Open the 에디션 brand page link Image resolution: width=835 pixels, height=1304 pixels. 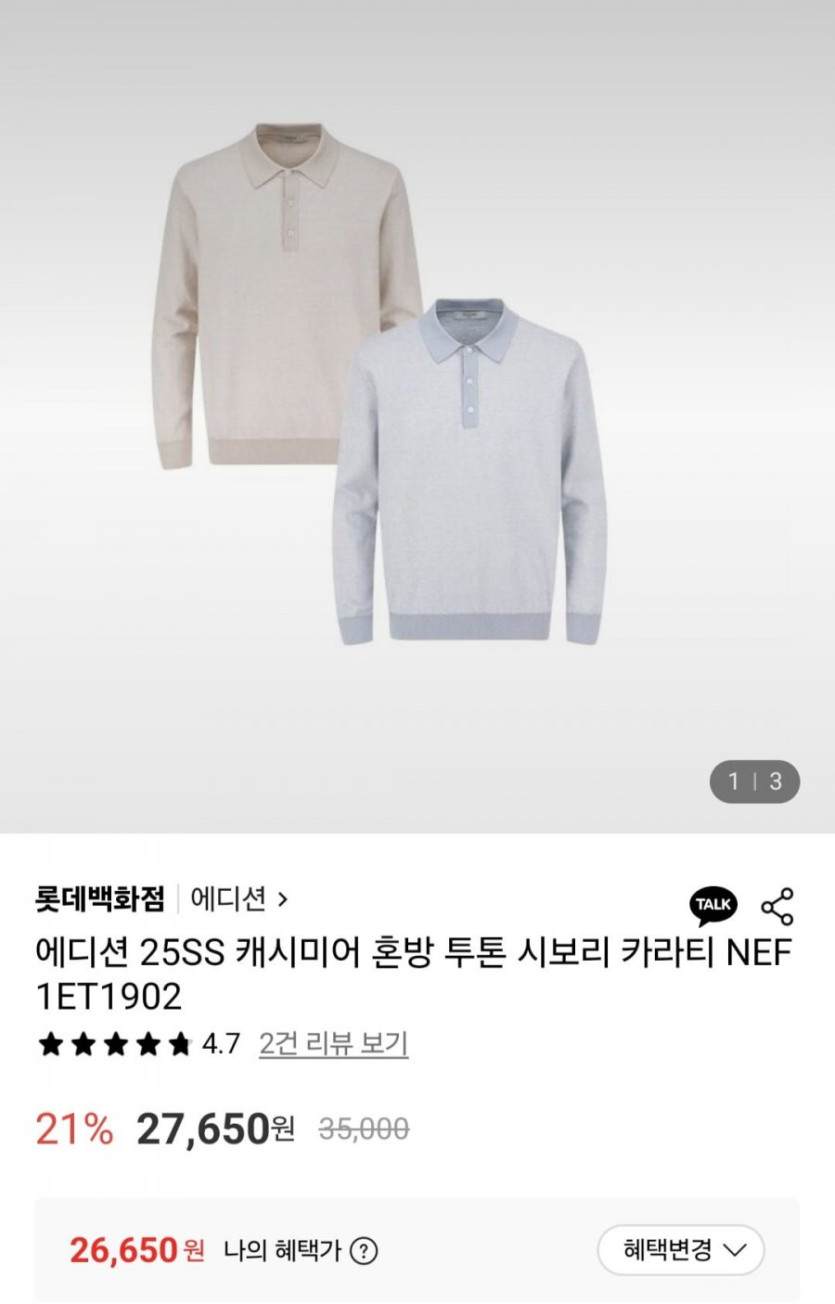[238, 899]
